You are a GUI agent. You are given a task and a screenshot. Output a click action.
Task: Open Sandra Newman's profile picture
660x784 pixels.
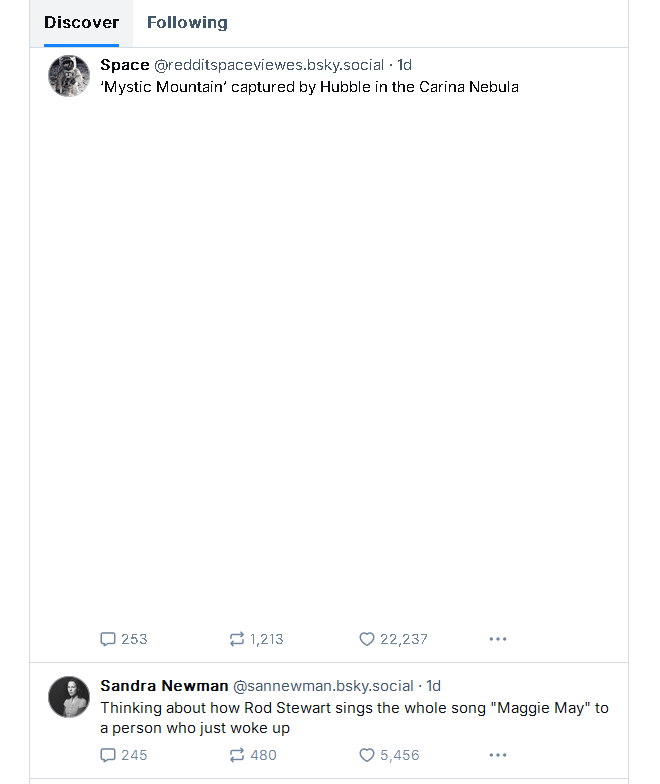coord(69,697)
